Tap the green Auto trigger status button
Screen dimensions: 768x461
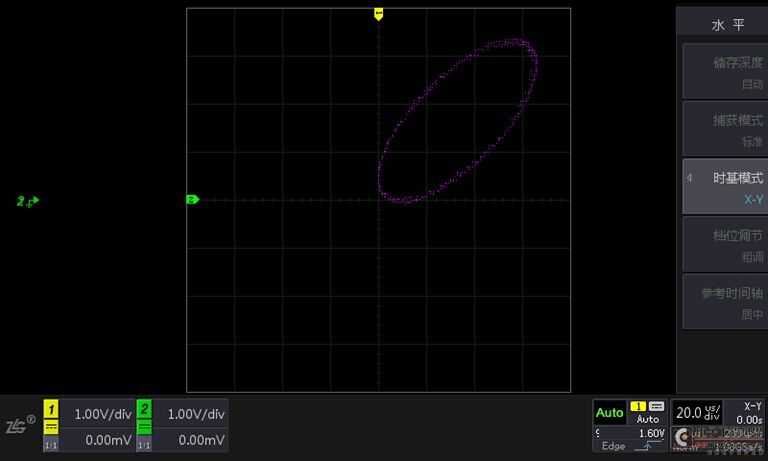609,412
